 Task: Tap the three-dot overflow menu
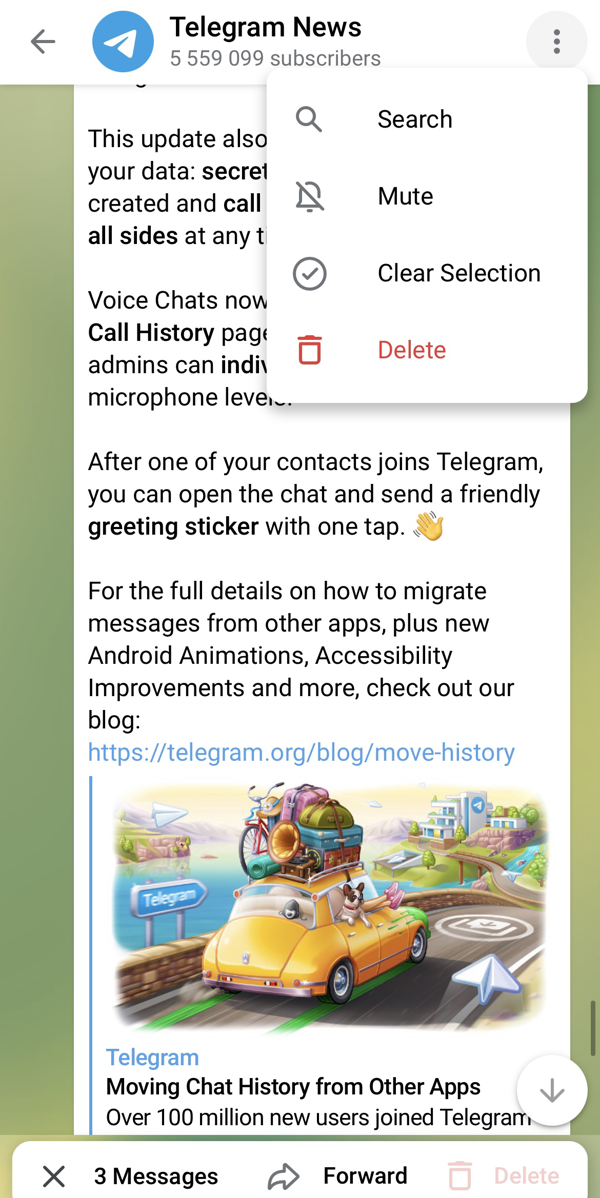(x=556, y=42)
